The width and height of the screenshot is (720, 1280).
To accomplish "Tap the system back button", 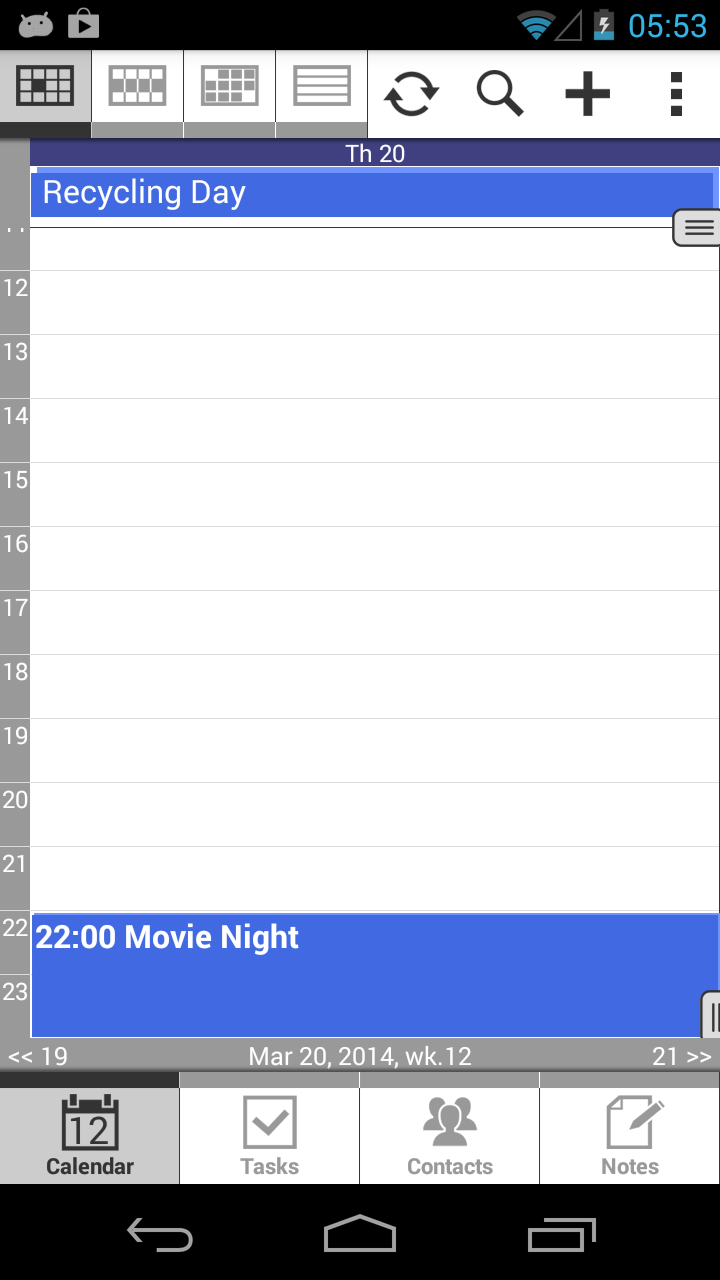I will click(160, 1235).
